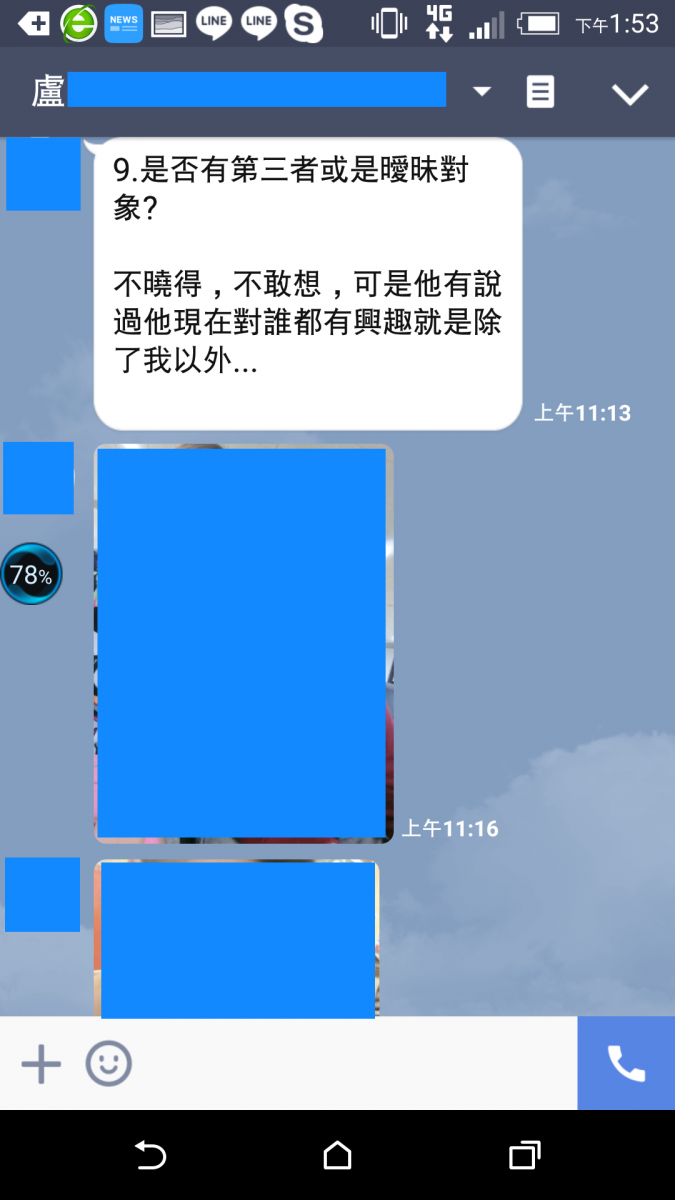675x1200 pixels.
Task: Open the partially visible image at the bottom
Action: click(x=237, y=938)
